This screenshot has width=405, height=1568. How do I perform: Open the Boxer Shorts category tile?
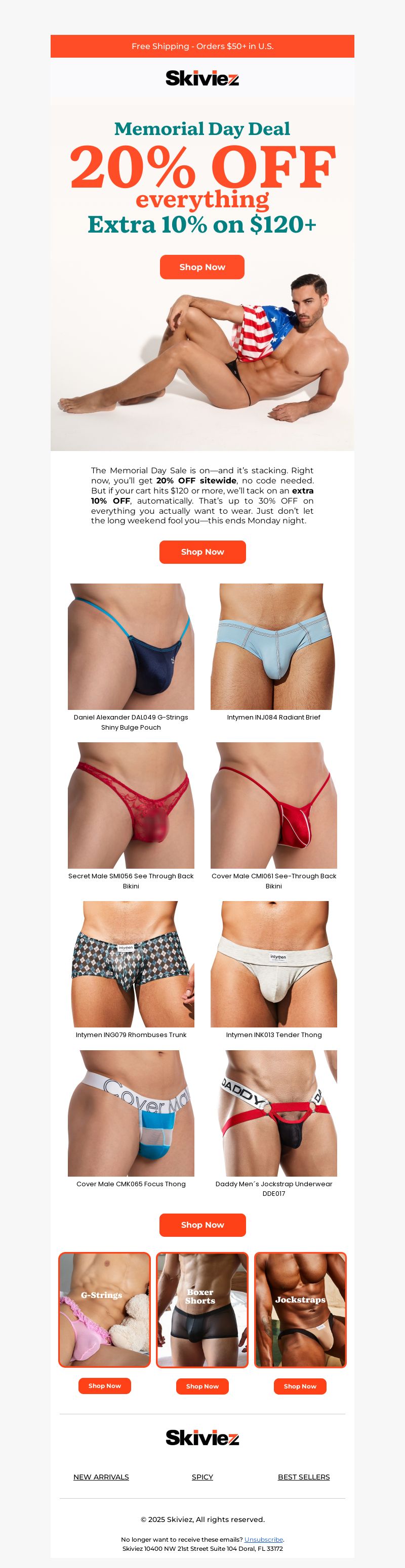click(202, 1309)
